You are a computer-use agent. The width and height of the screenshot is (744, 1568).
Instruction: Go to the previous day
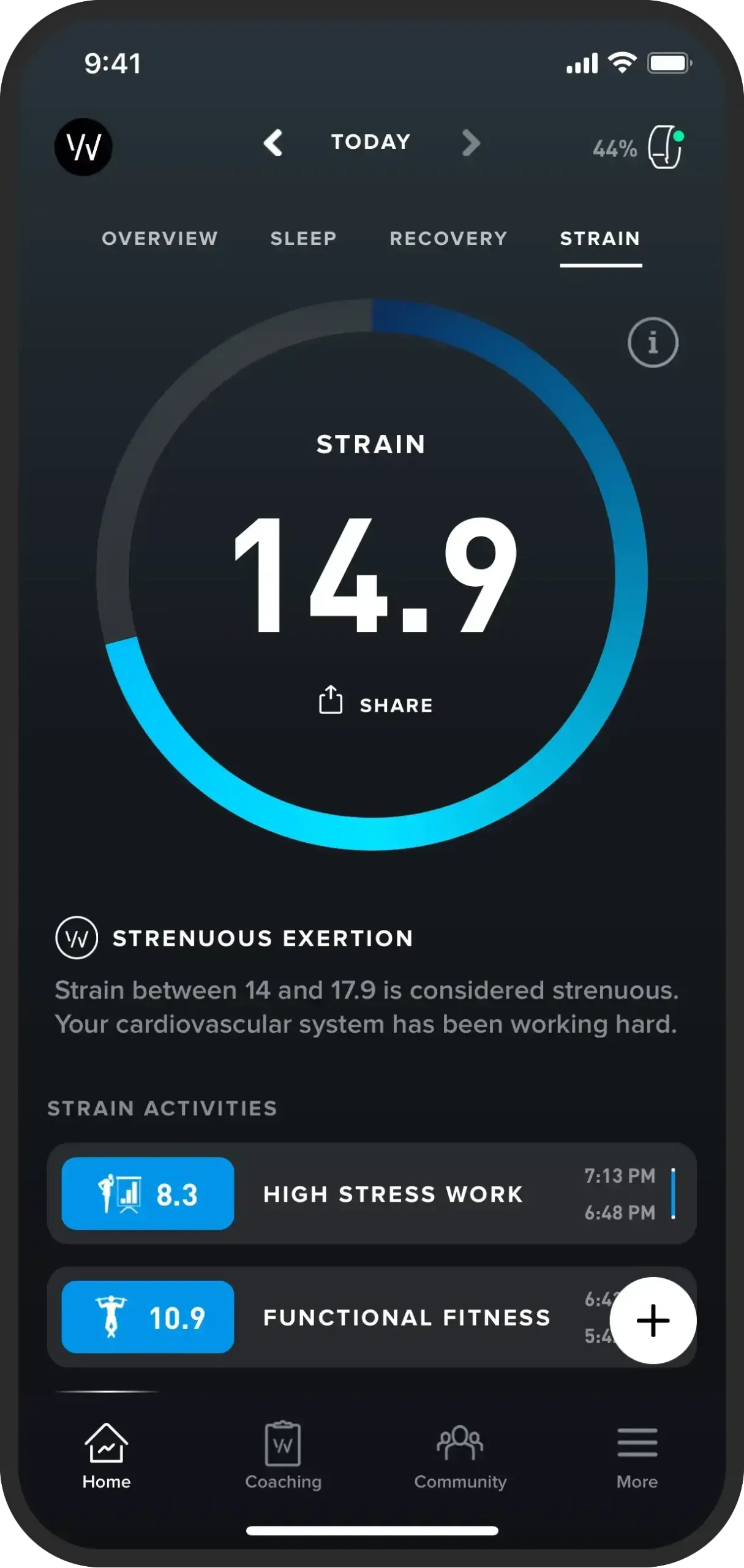tap(273, 143)
